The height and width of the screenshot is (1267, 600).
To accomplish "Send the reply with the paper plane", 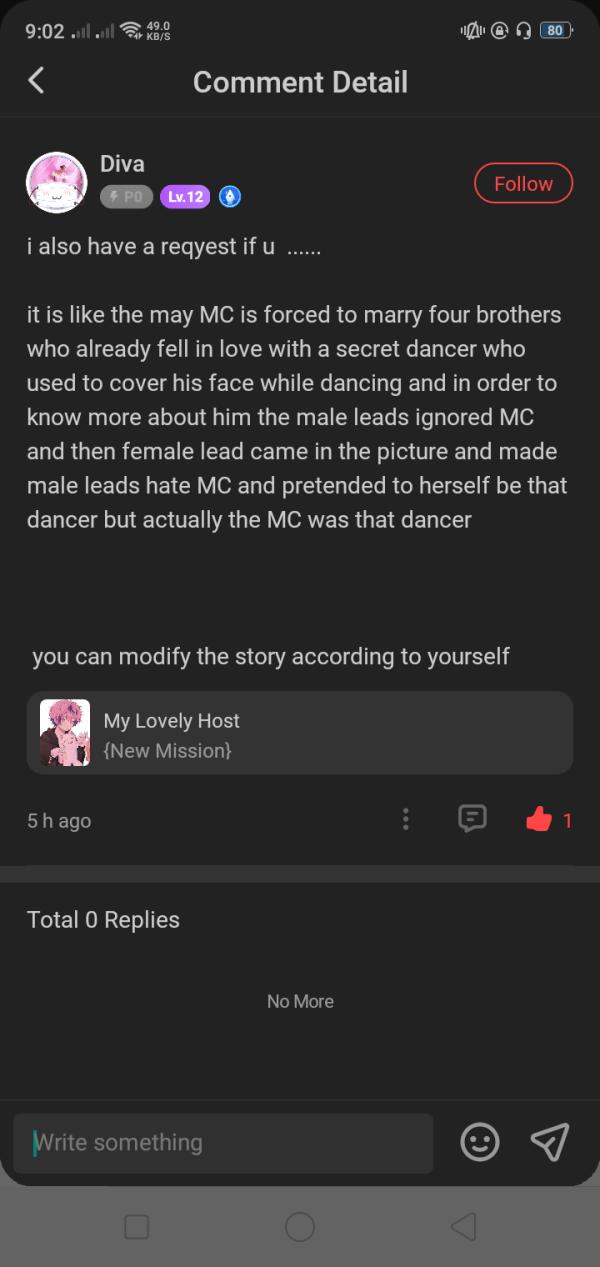I will 550,1141.
